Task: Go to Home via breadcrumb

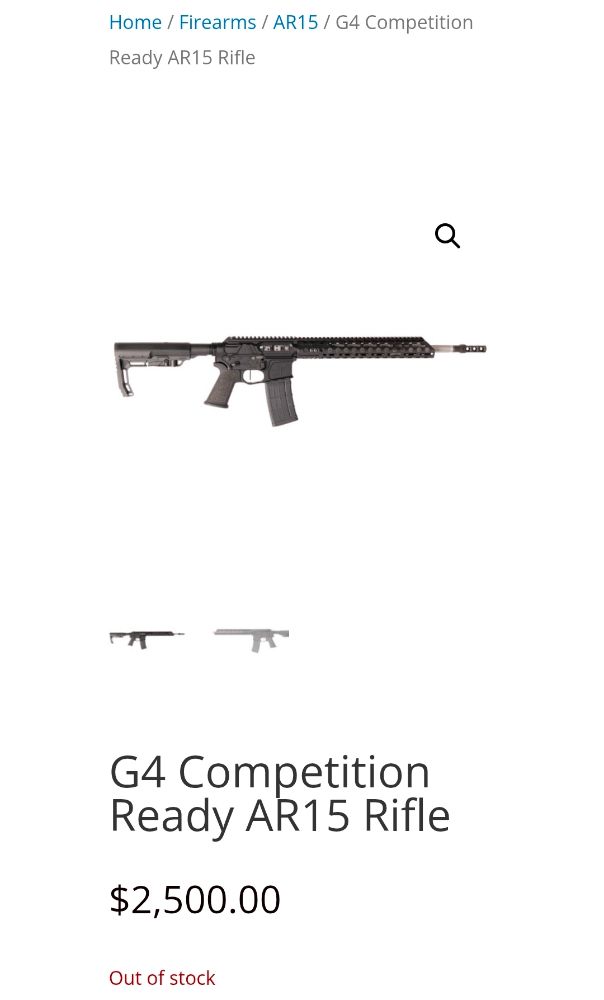Action: pyautogui.click(x=135, y=22)
